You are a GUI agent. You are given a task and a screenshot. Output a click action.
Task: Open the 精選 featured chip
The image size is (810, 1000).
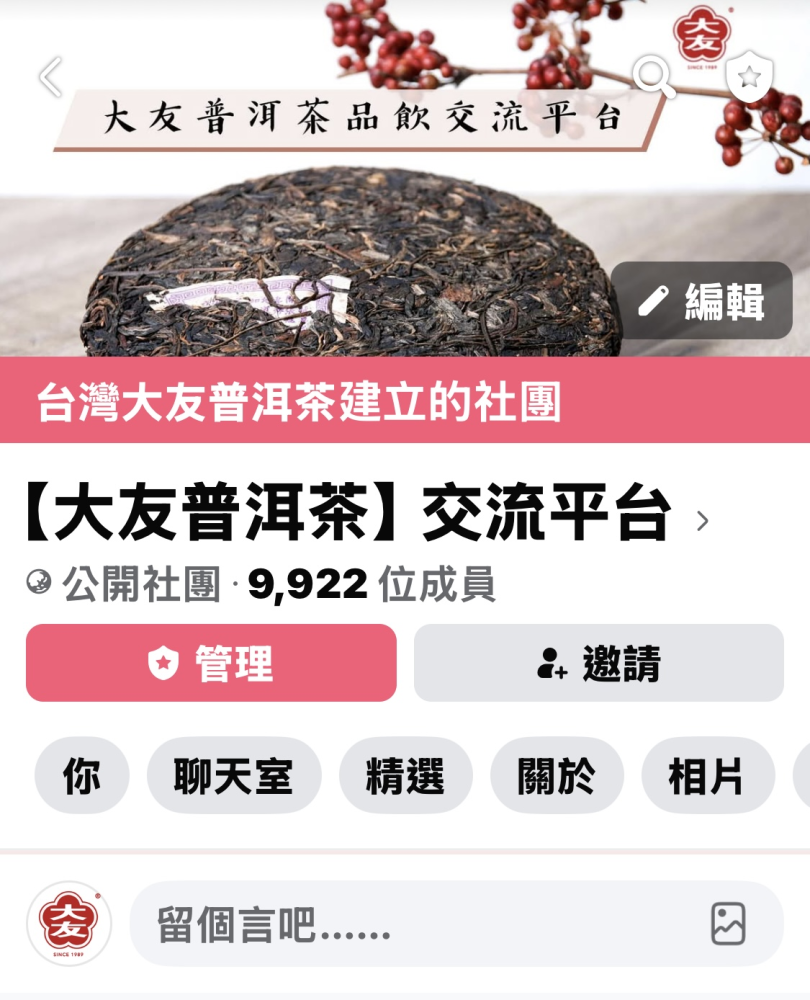point(405,776)
